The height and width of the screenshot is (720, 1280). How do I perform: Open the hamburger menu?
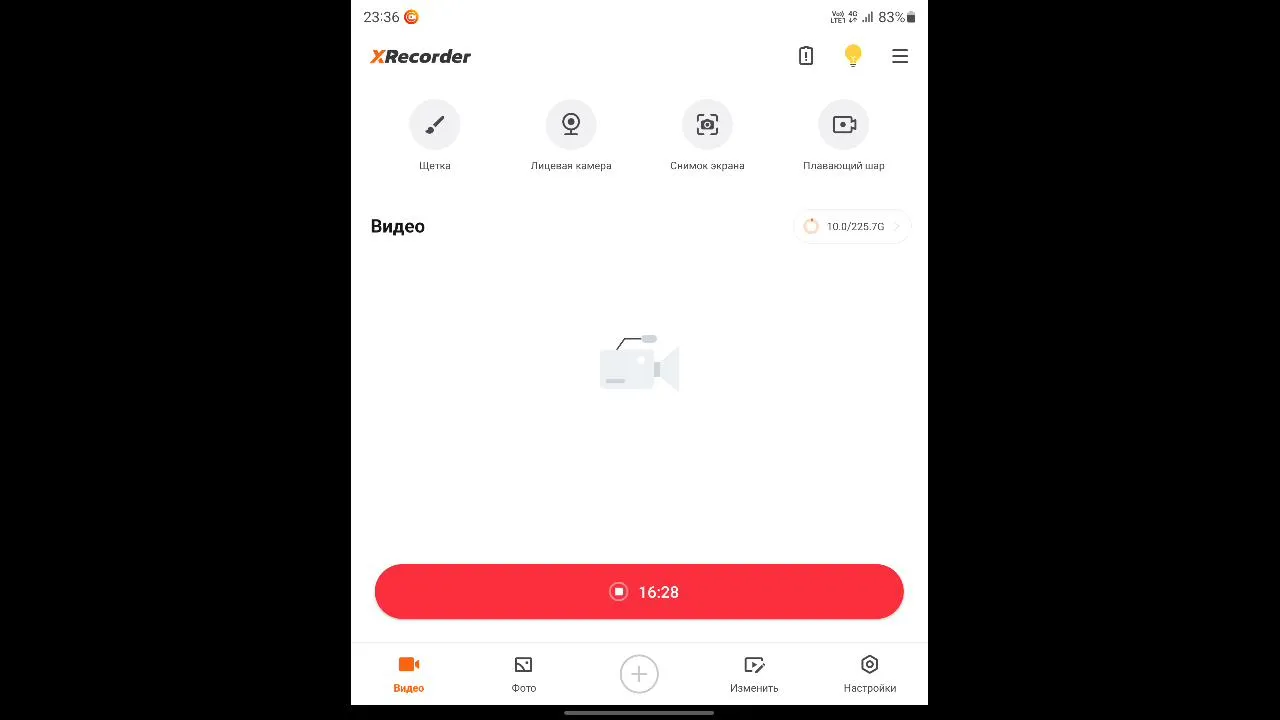tap(900, 56)
